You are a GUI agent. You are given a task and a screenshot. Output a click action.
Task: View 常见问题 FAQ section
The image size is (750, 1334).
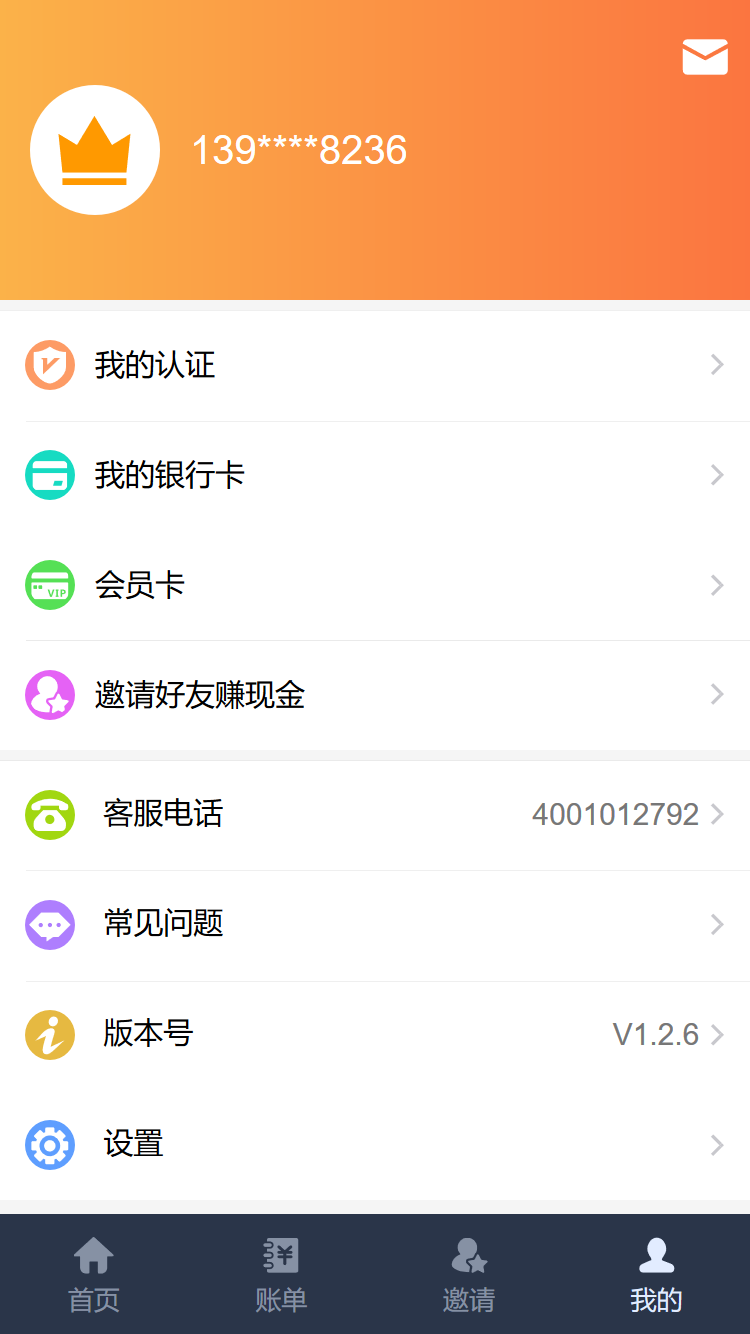375,925
